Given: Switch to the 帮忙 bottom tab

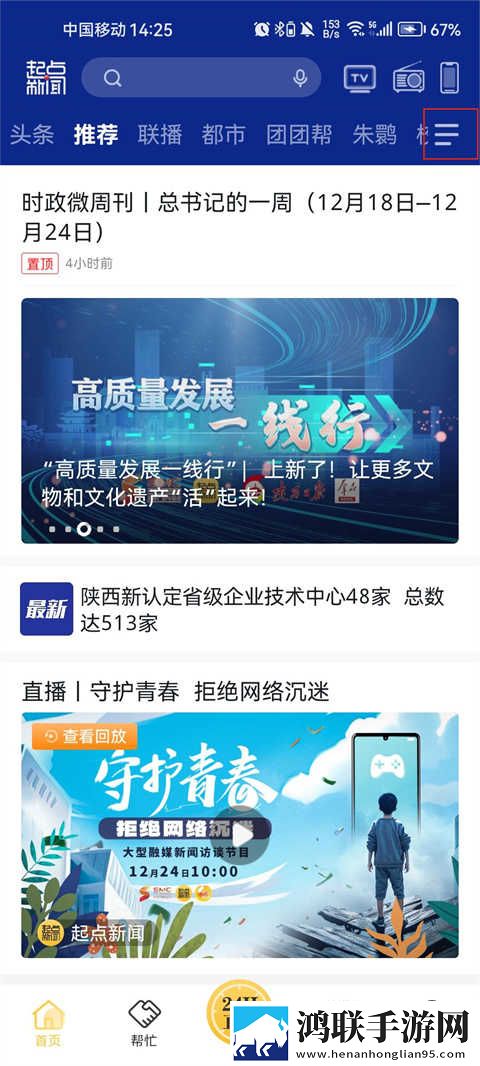Looking at the screenshot, I should pos(145,1023).
